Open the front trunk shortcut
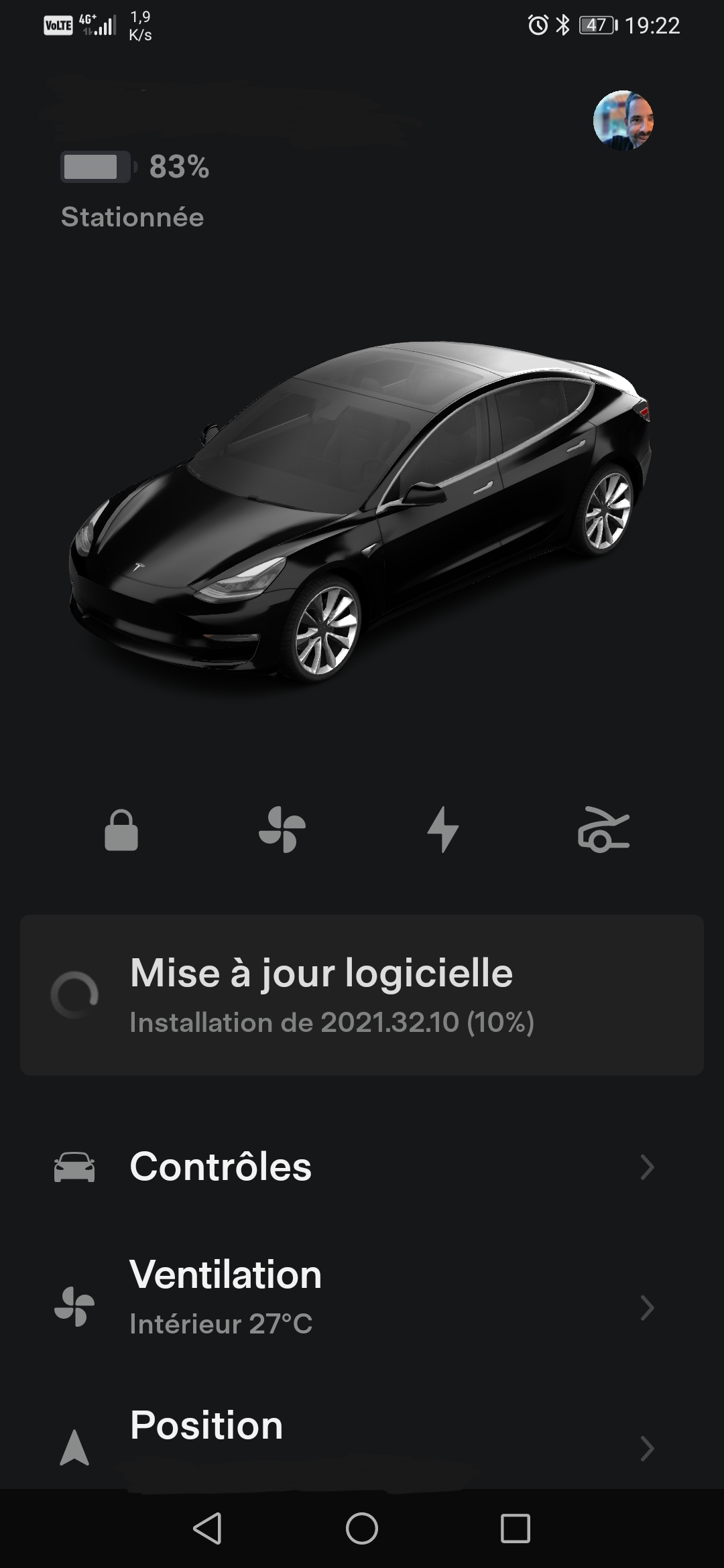 [603, 831]
